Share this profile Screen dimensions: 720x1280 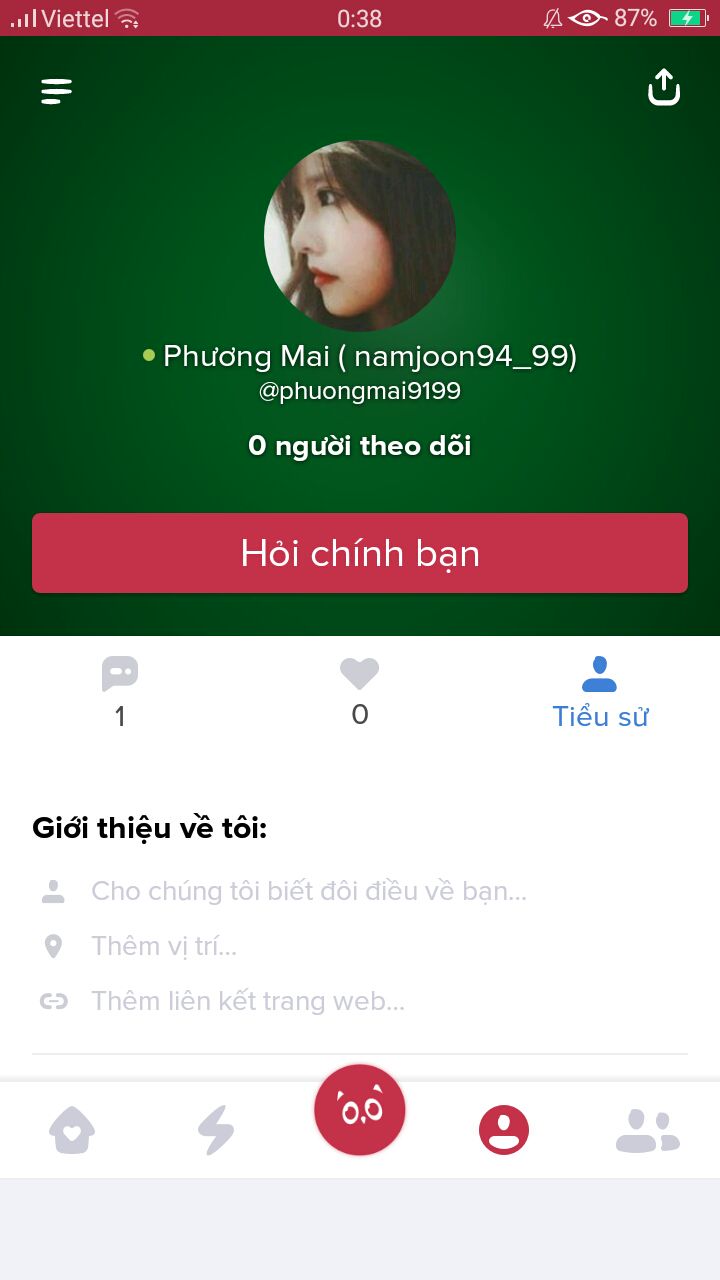pyautogui.click(x=664, y=88)
